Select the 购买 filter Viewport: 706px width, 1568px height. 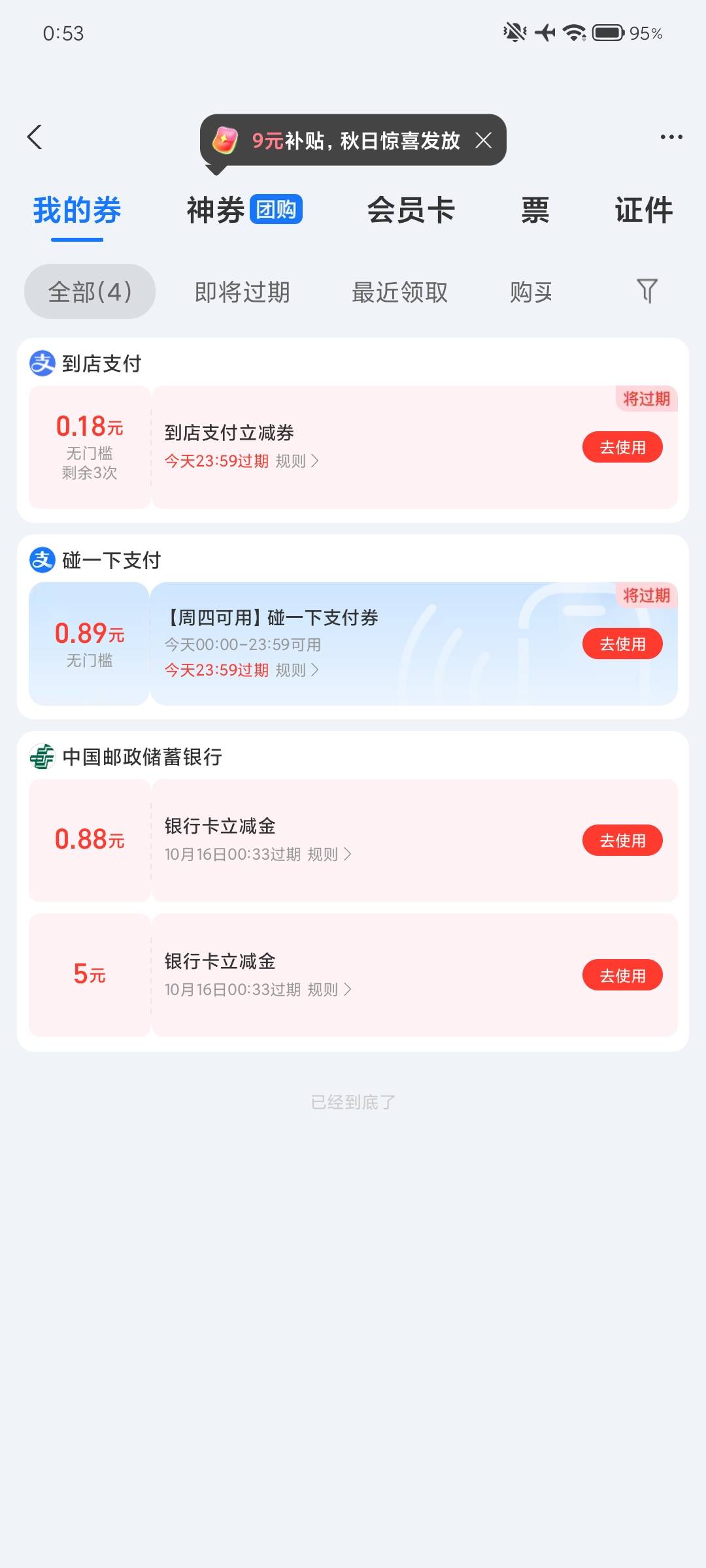point(531,292)
